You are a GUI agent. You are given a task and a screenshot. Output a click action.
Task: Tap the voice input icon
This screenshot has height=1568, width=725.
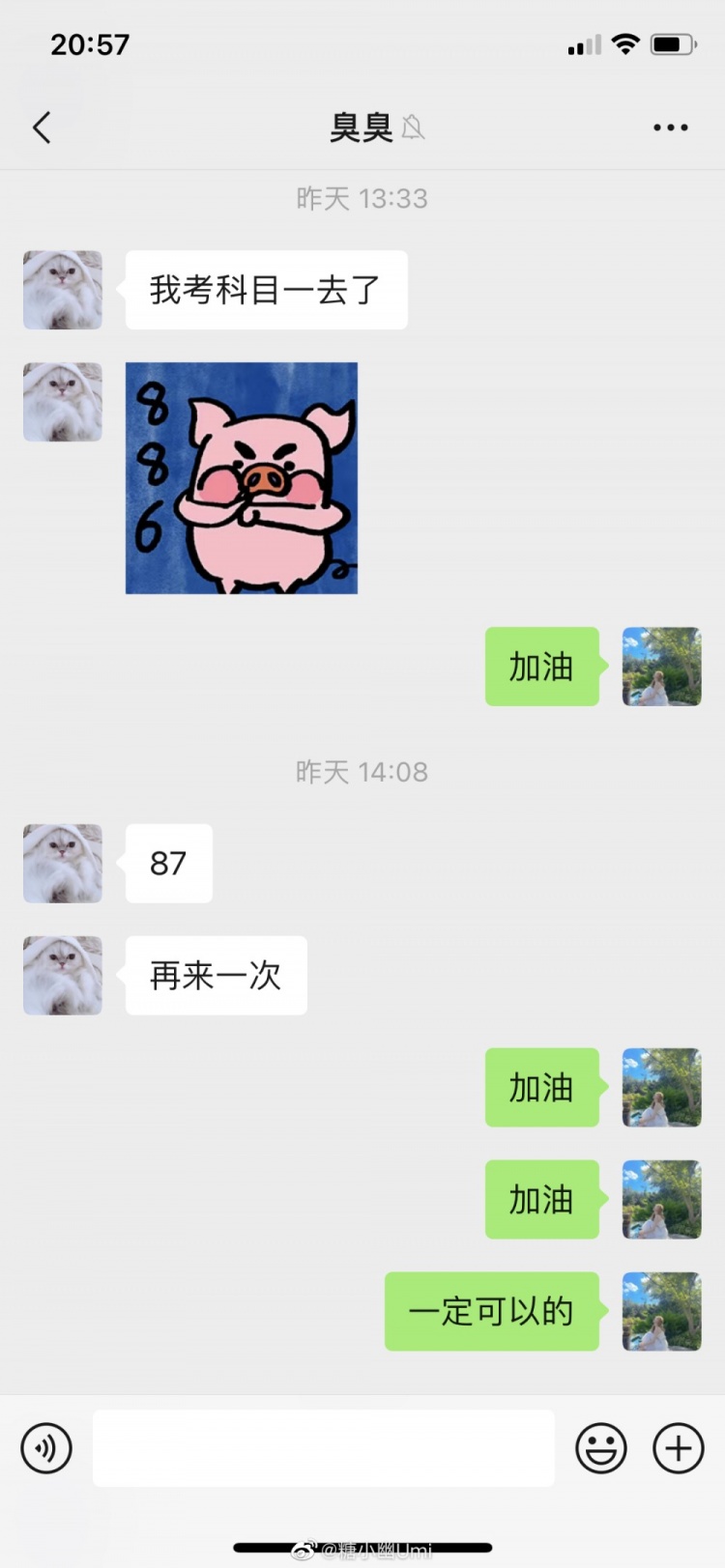click(45, 1448)
